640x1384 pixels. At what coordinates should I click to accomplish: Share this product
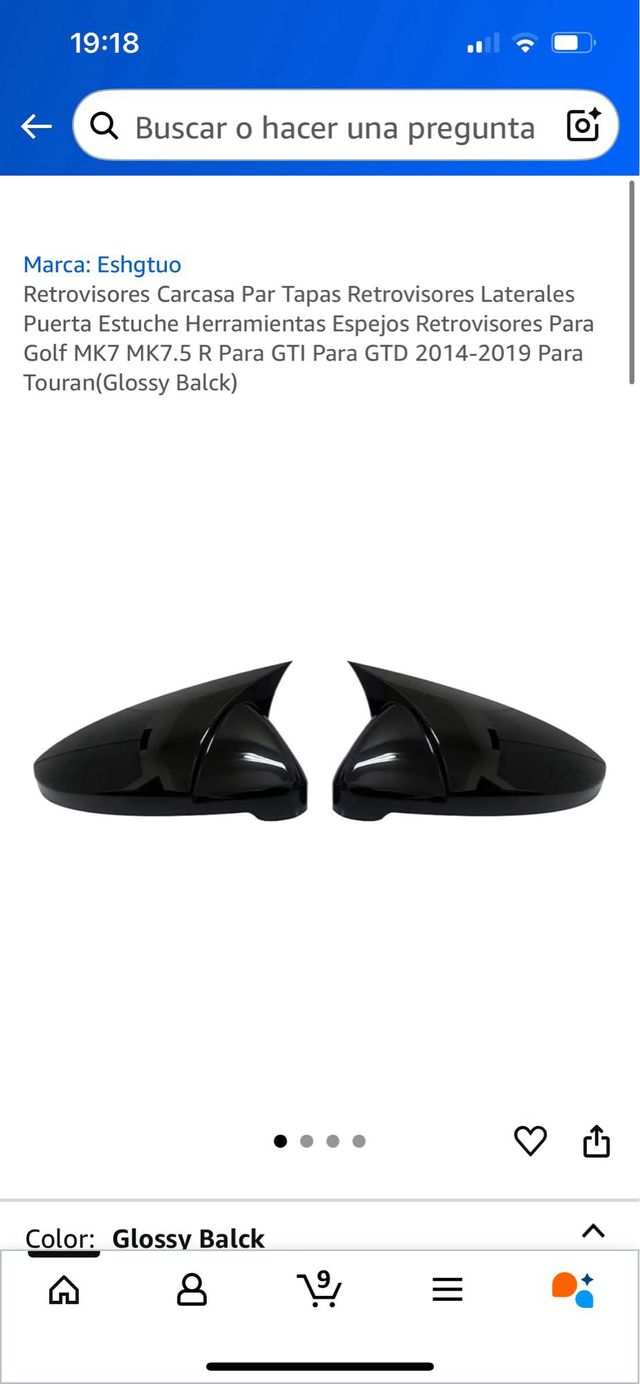[596, 1141]
